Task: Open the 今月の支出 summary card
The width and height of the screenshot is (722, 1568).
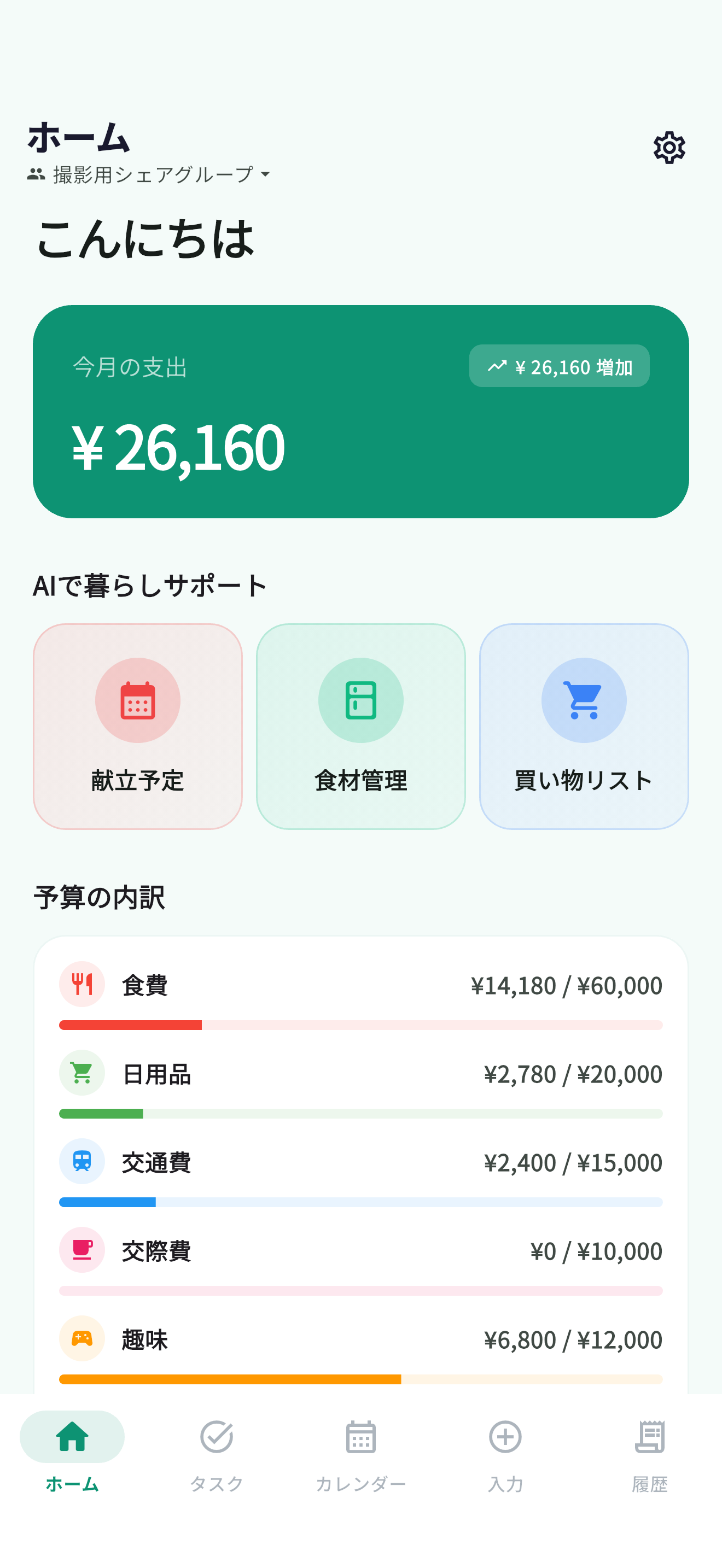Action: click(361, 411)
